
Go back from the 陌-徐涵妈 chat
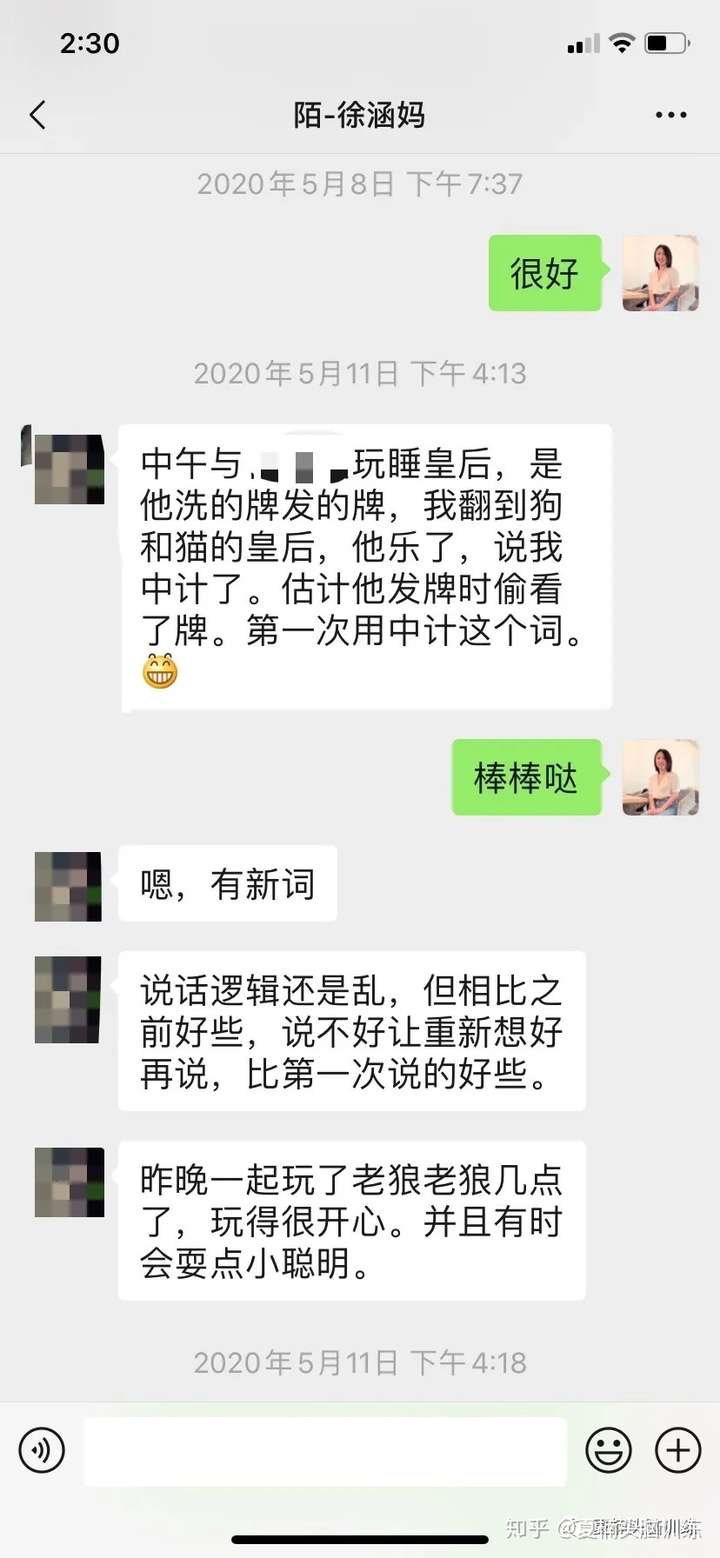pos(38,115)
